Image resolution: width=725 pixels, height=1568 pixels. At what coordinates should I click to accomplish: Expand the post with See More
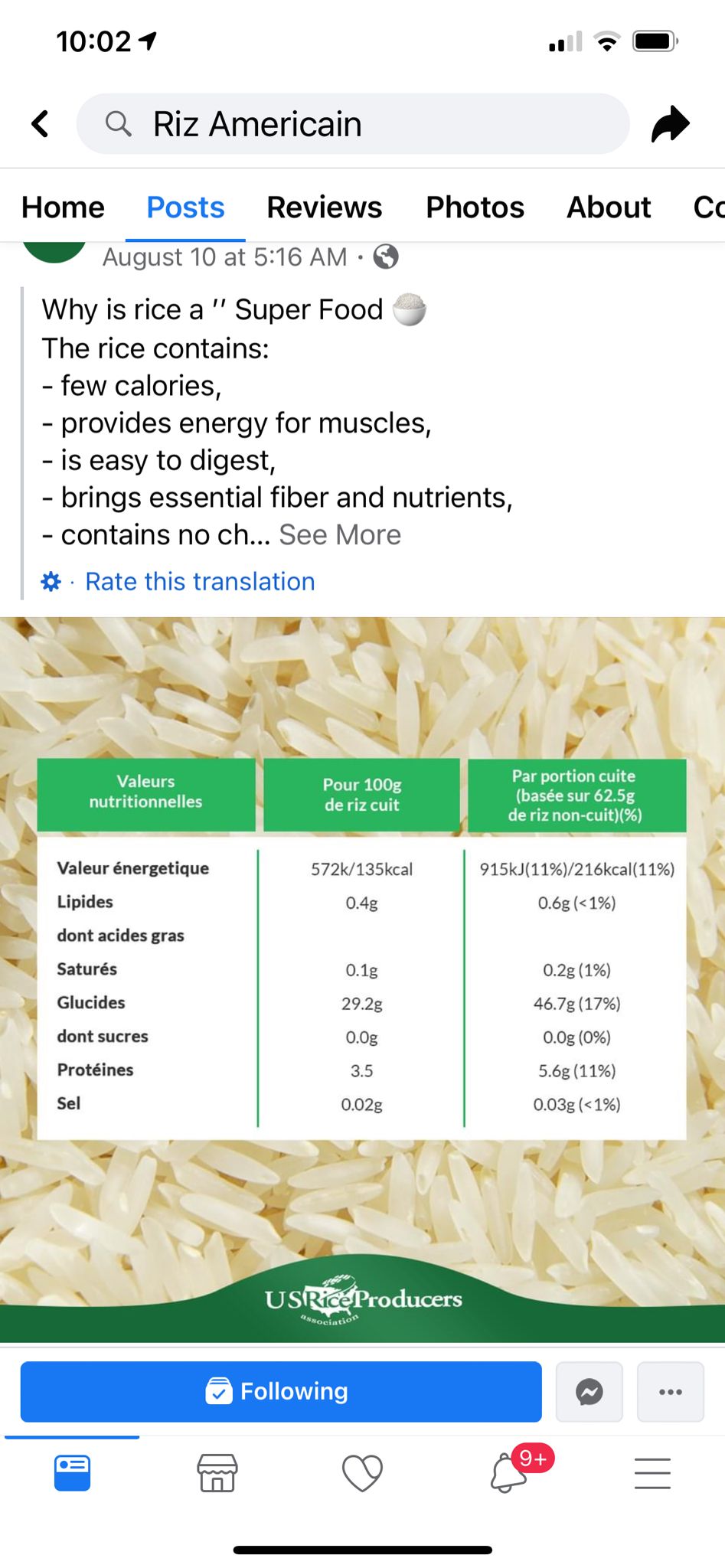pyautogui.click(x=340, y=534)
